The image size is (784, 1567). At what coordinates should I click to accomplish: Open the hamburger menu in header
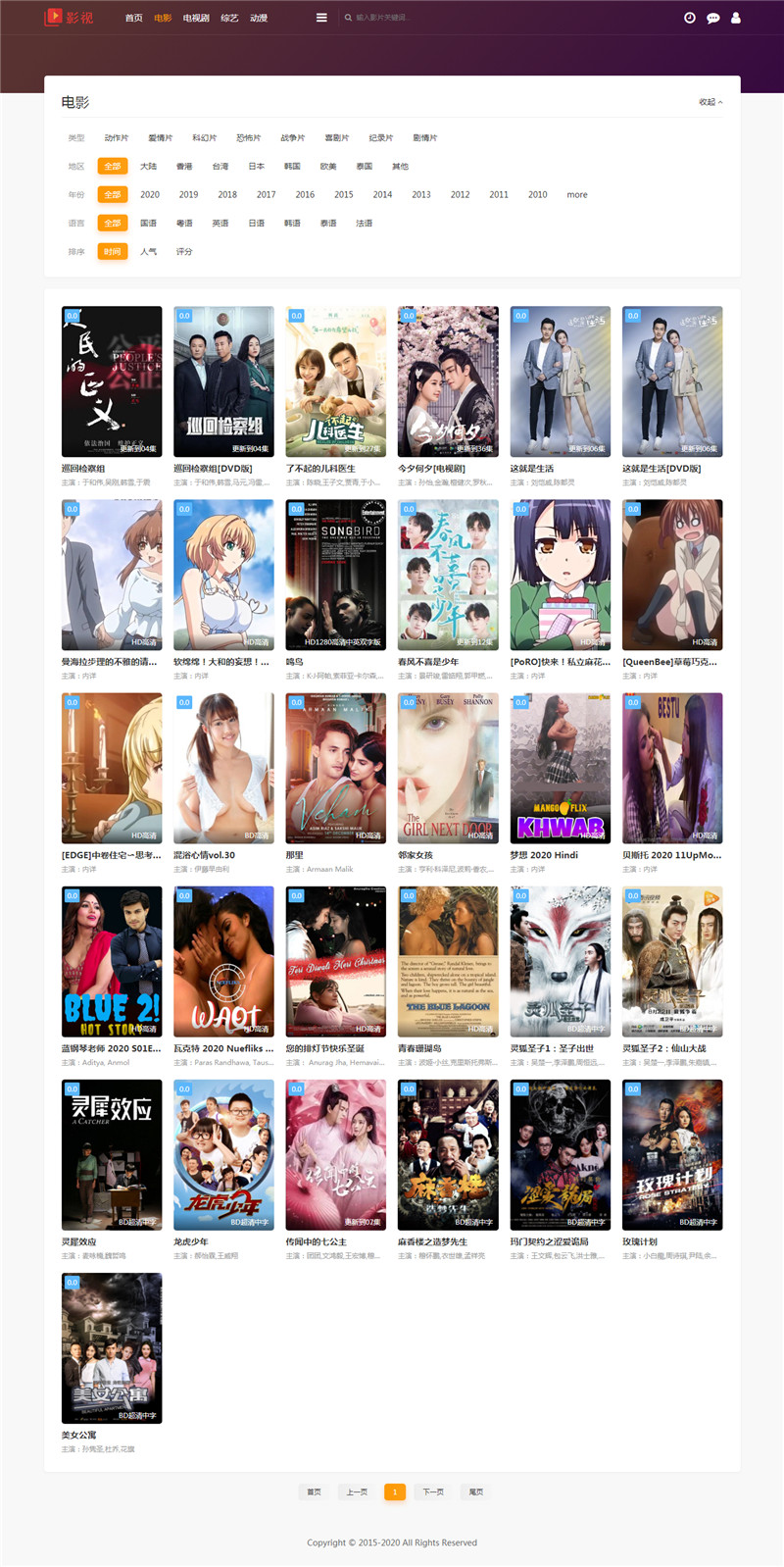pyautogui.click(x=321, y=18)
